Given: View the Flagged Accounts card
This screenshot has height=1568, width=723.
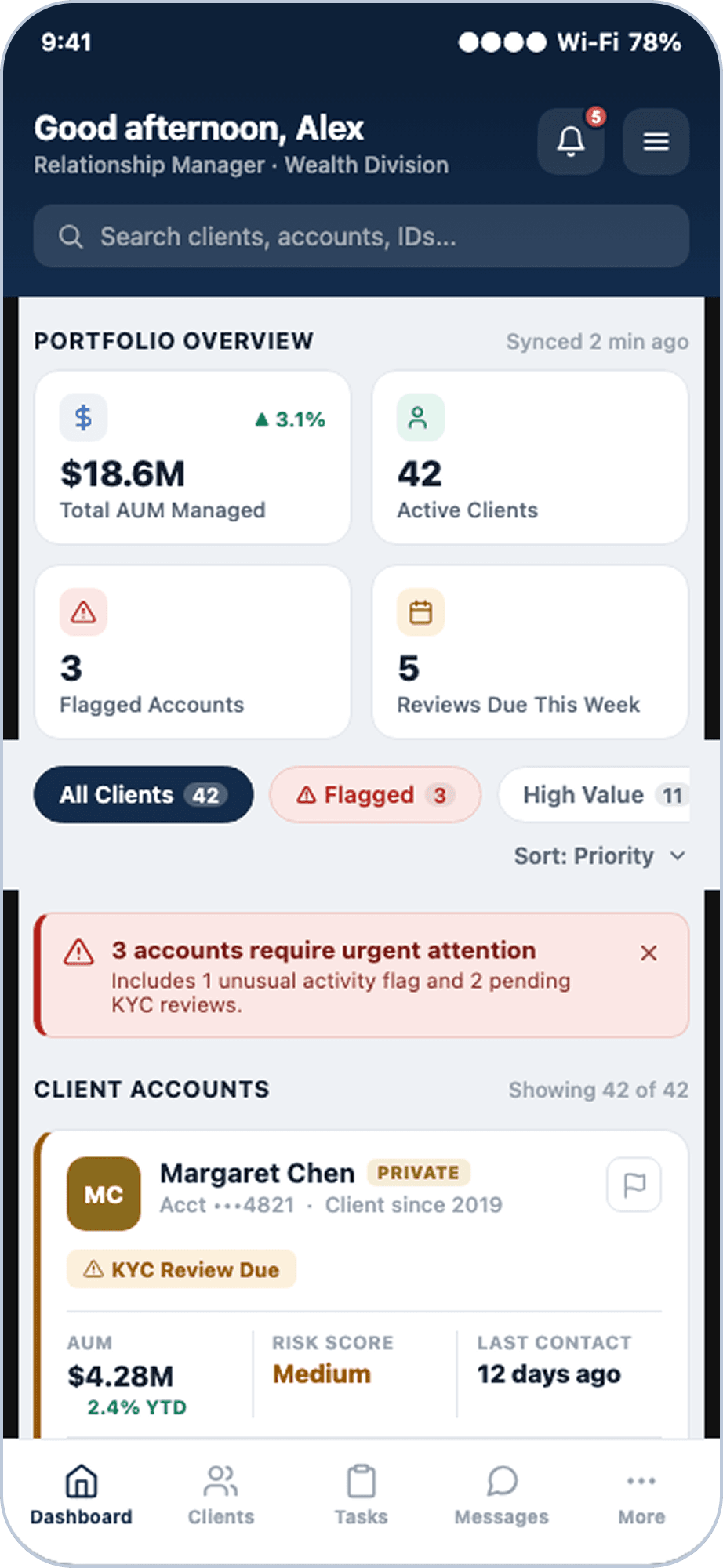Looking at the screenshot, I should tap(193, 652).
